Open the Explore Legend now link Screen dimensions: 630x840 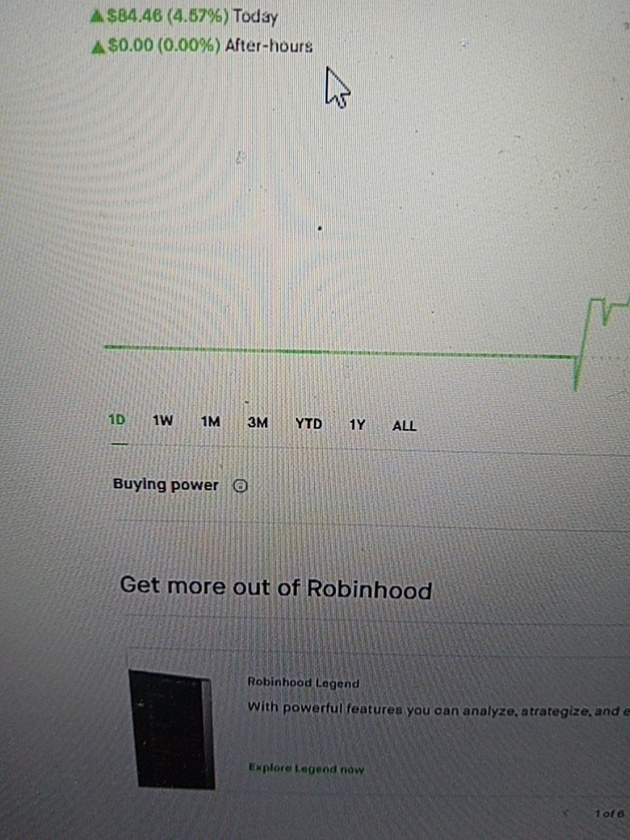tap(306, 769)
